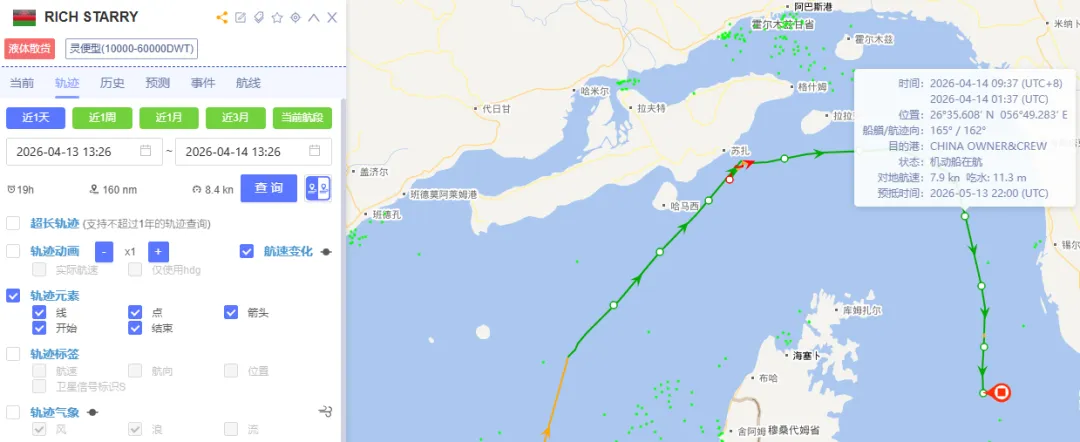Choose the 当前航段 range
The height and width of the screenshot is (442, 1080).
coord(302,118)
